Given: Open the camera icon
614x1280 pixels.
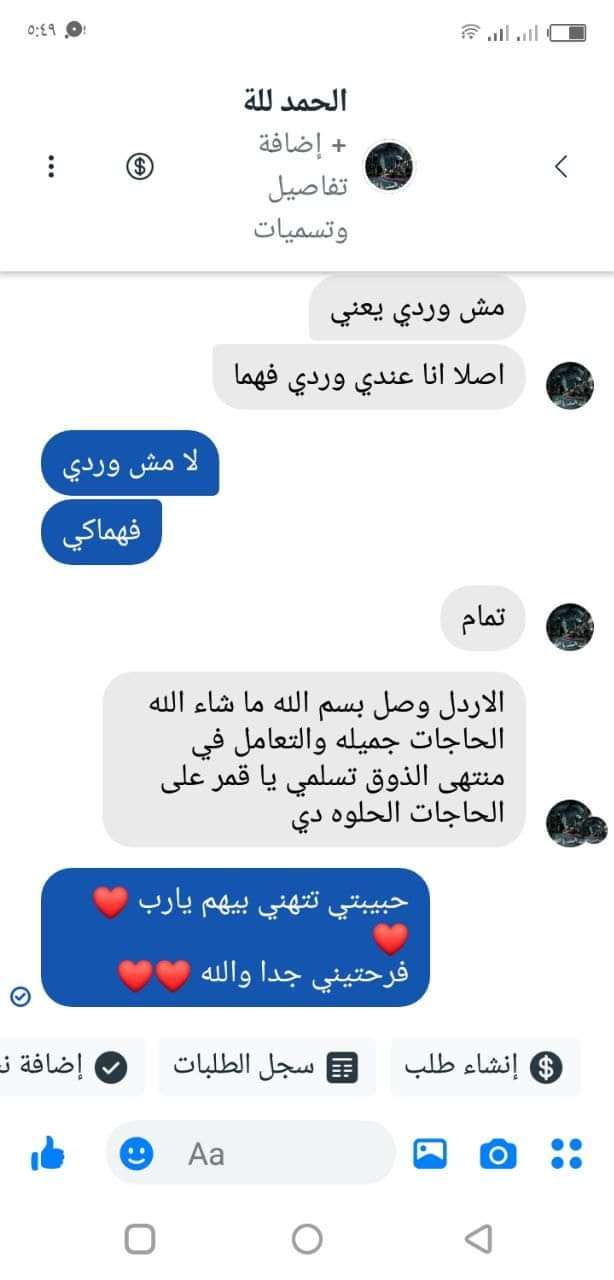Looking at the screenshot, I should [498, 1155].
